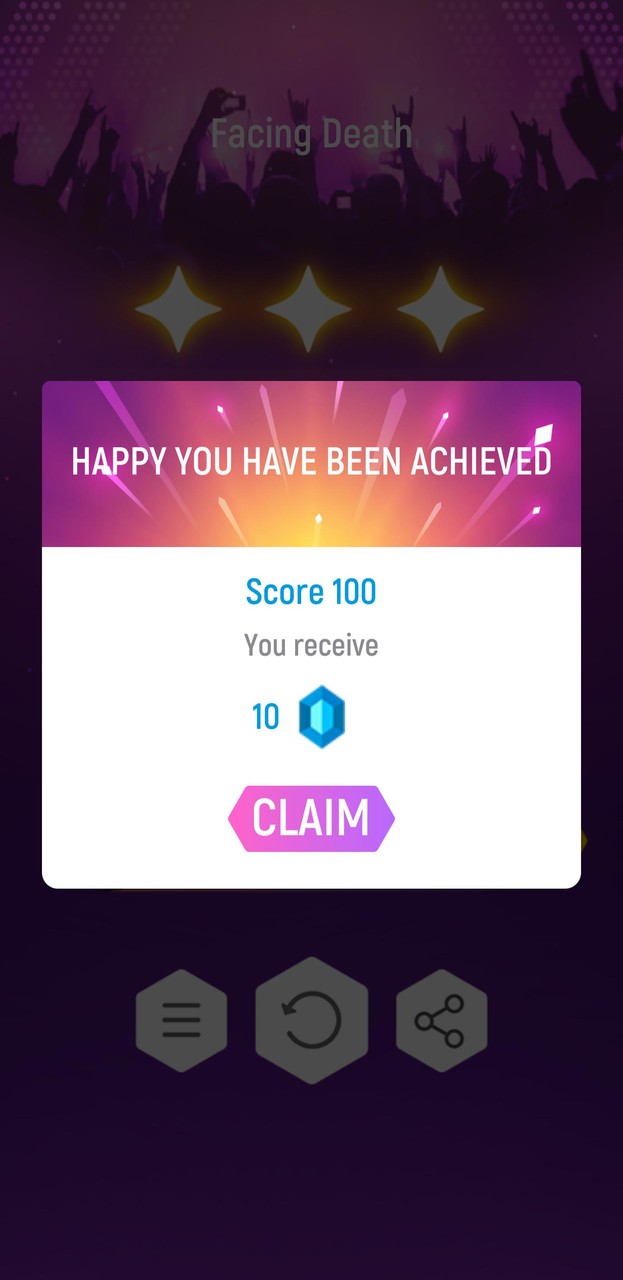
Task: Open the hamburger menu button
Action: [181, 1021]
